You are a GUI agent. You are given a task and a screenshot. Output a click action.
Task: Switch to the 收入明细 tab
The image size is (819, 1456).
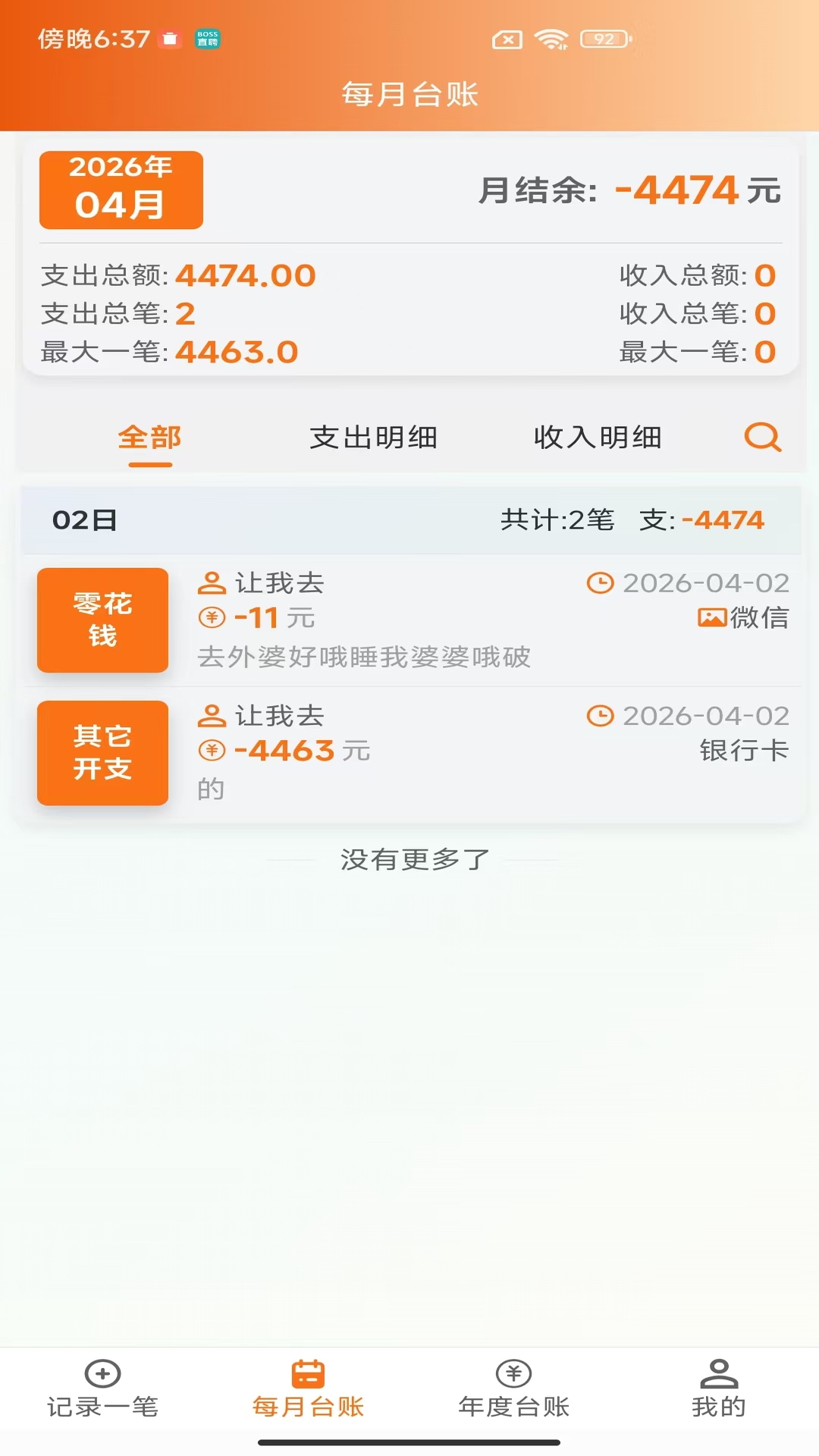598,437
